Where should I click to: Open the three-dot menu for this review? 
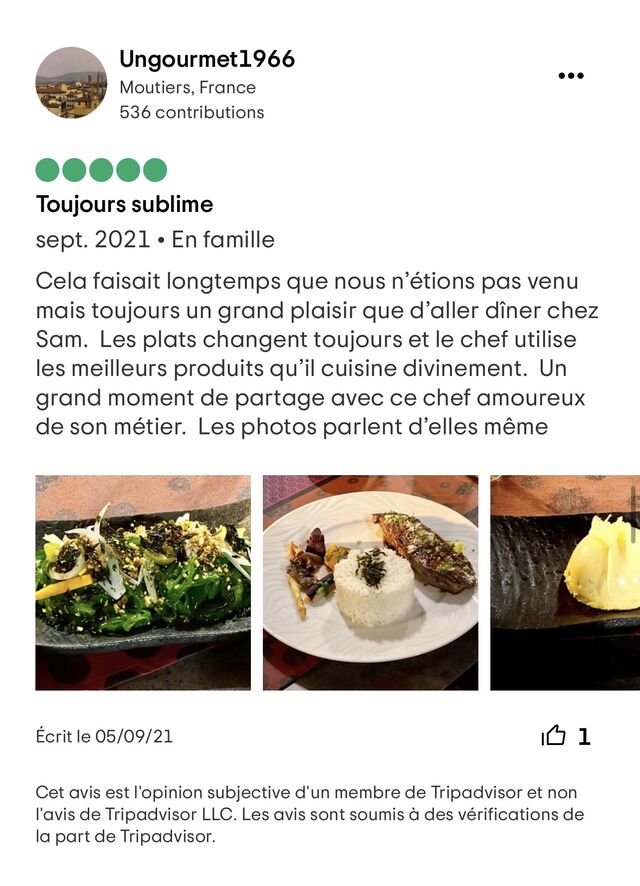[x=570, y=76]
